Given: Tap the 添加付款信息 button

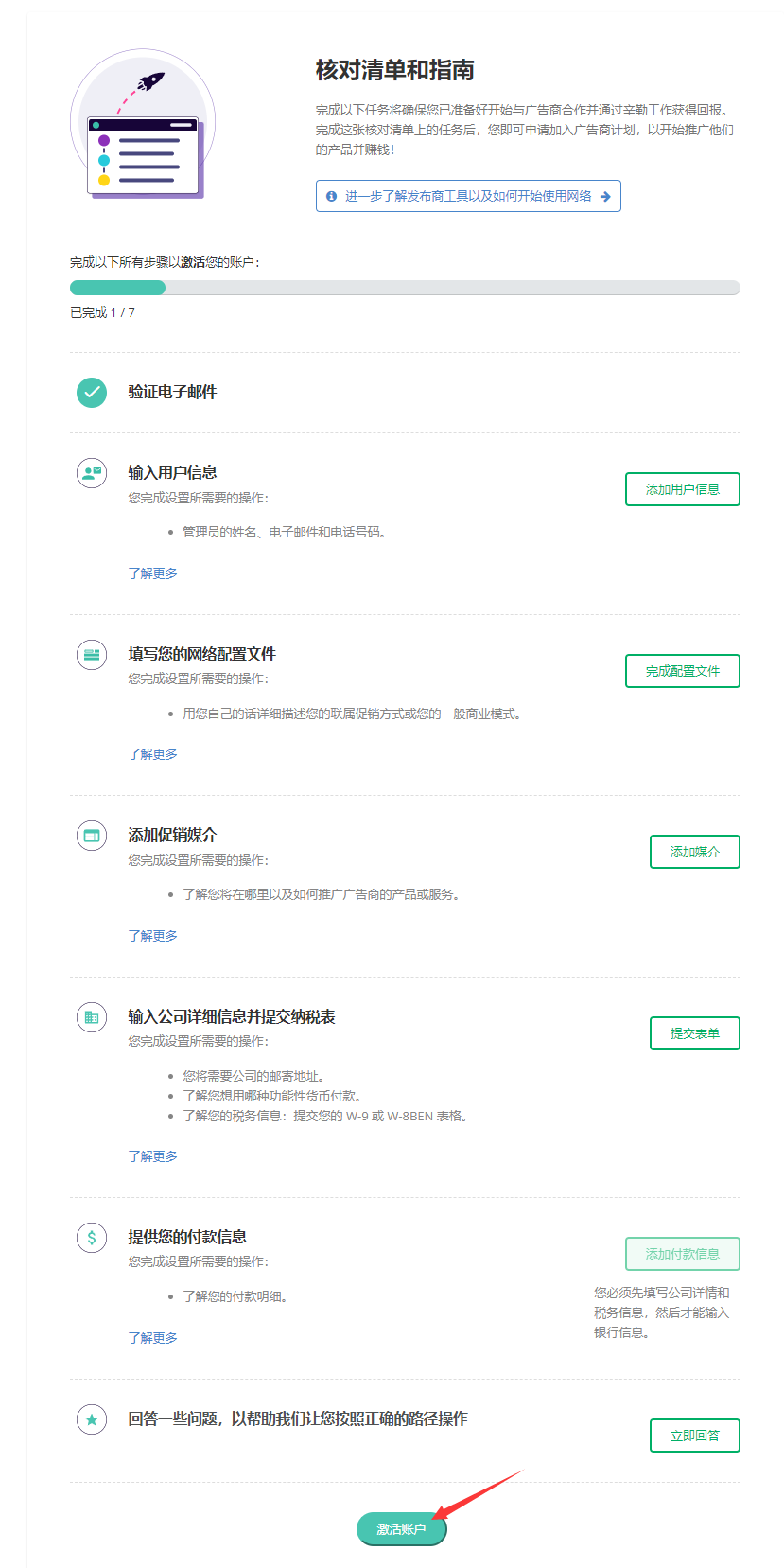Looking at the screenshot, I should pos(682,1254).
